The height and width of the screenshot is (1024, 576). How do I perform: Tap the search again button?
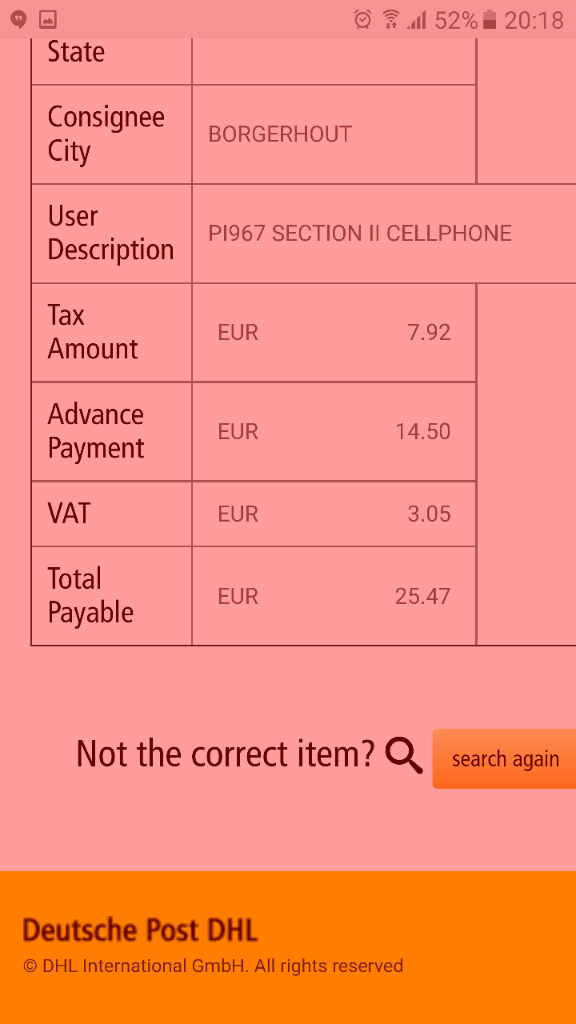tap(504, 759)
